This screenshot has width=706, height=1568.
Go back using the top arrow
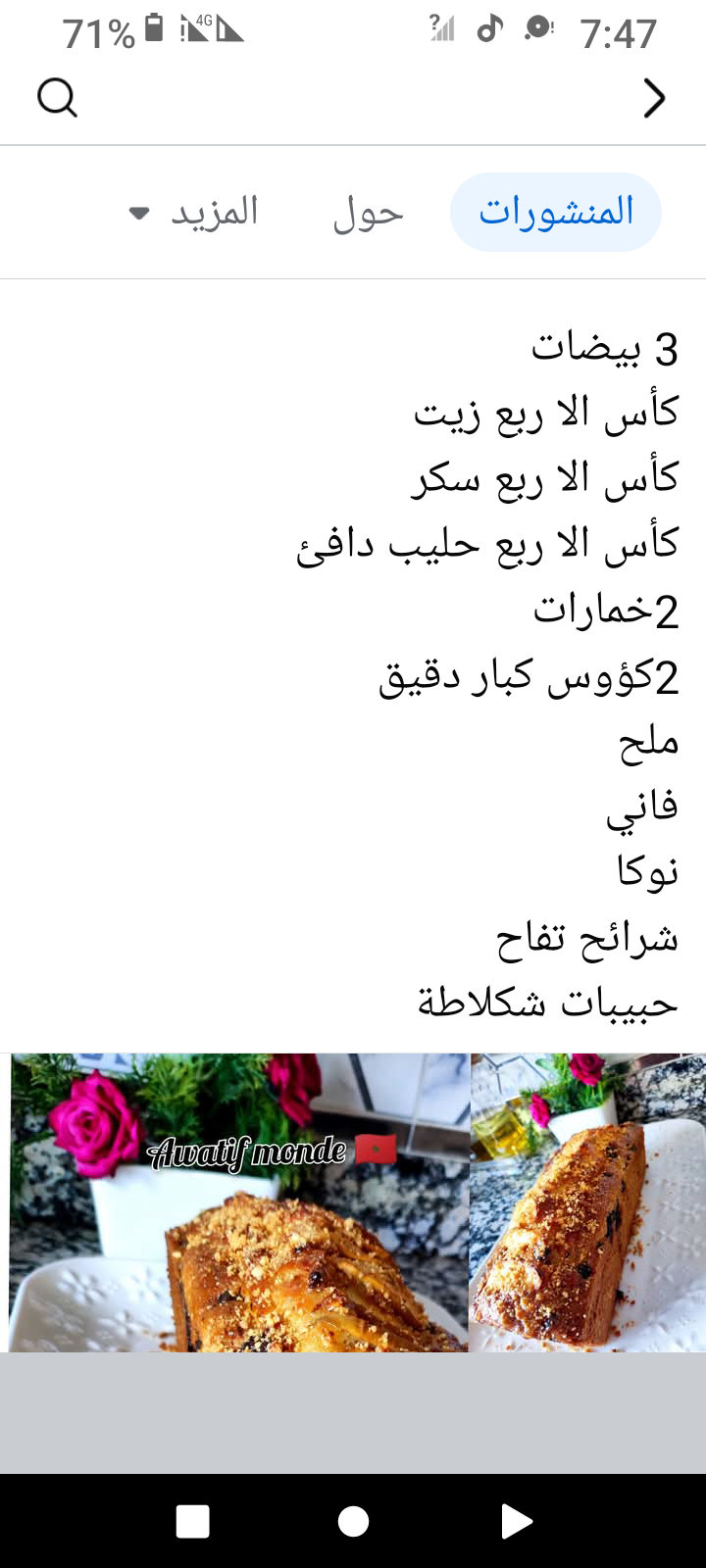654,98
